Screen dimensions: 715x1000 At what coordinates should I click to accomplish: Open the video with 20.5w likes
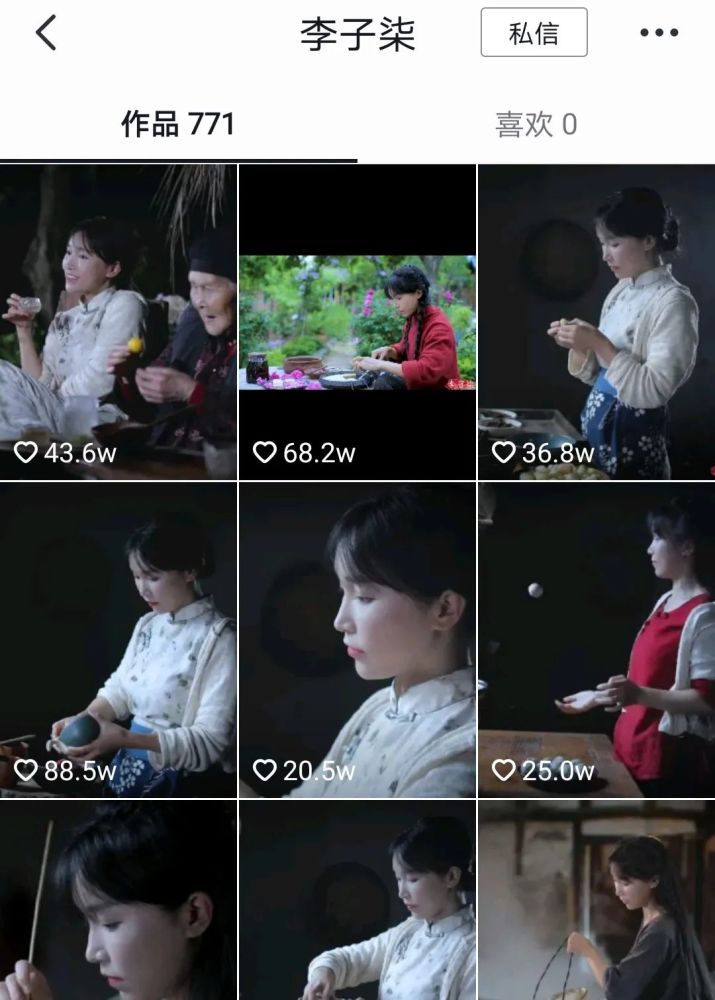(357, 640)
